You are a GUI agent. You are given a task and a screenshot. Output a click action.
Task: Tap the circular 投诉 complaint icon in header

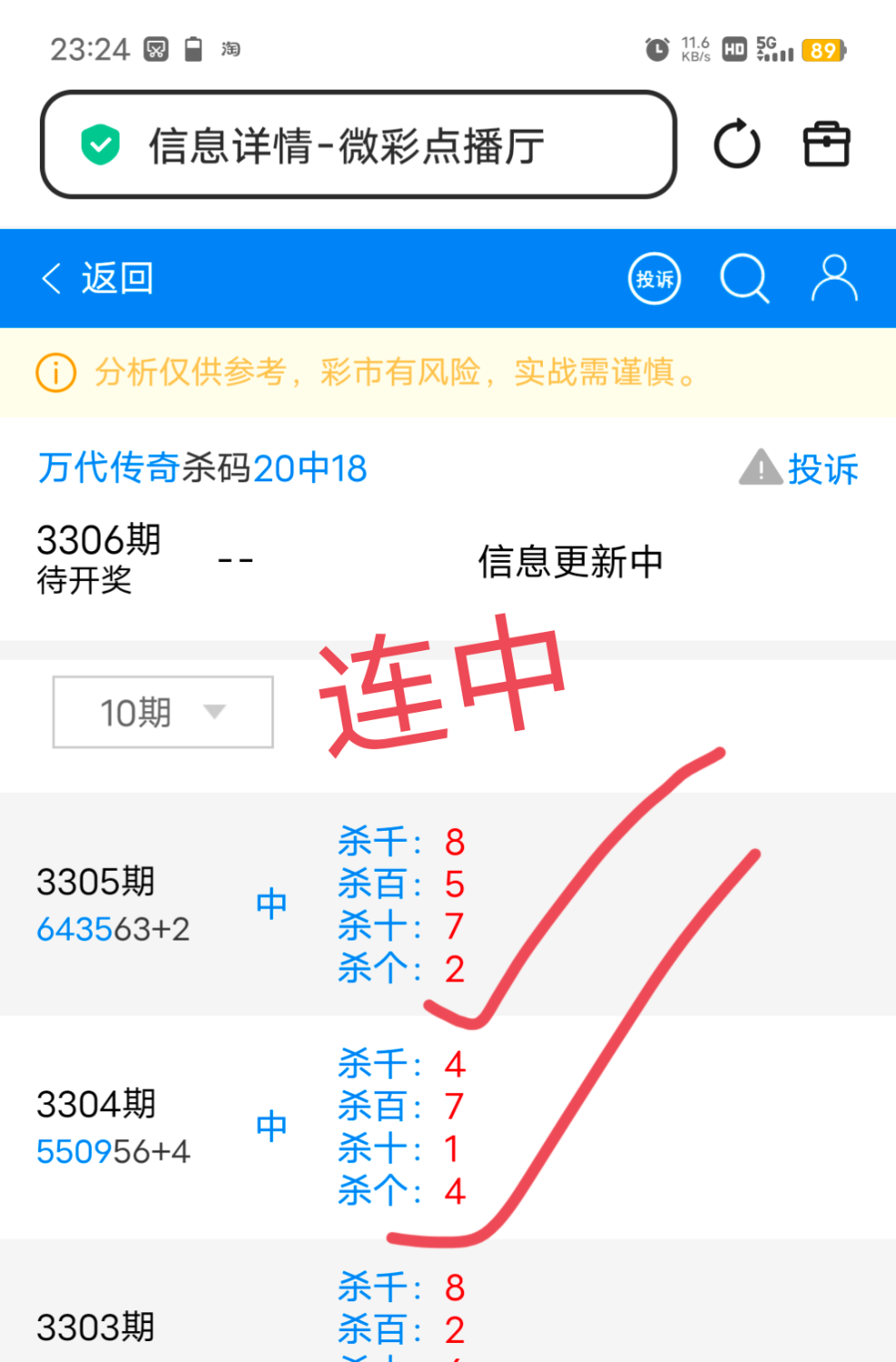point(655,279)
